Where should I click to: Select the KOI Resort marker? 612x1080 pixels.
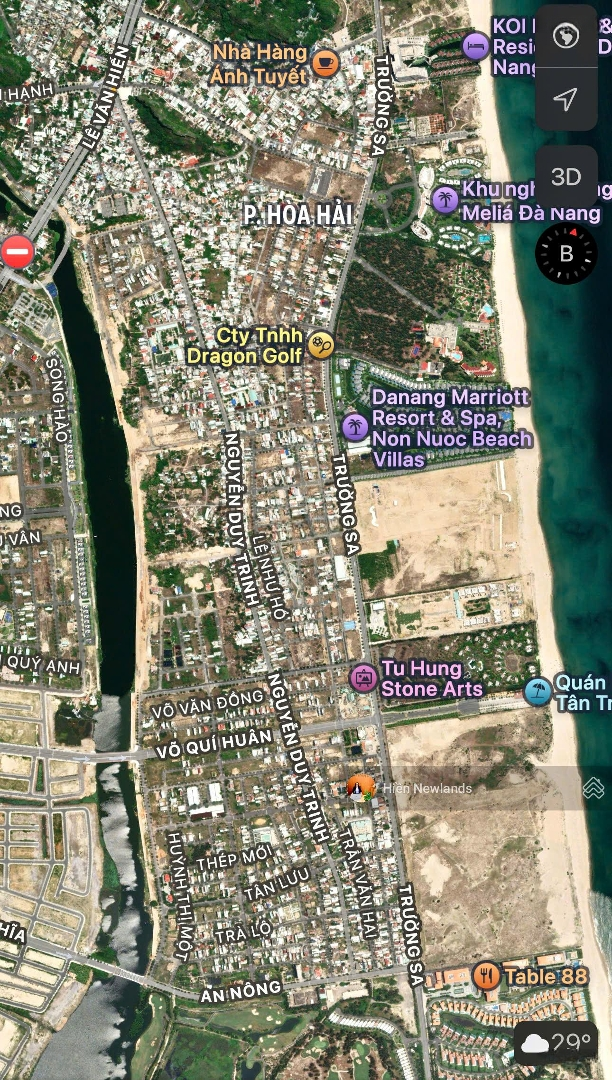coord(477,45)
